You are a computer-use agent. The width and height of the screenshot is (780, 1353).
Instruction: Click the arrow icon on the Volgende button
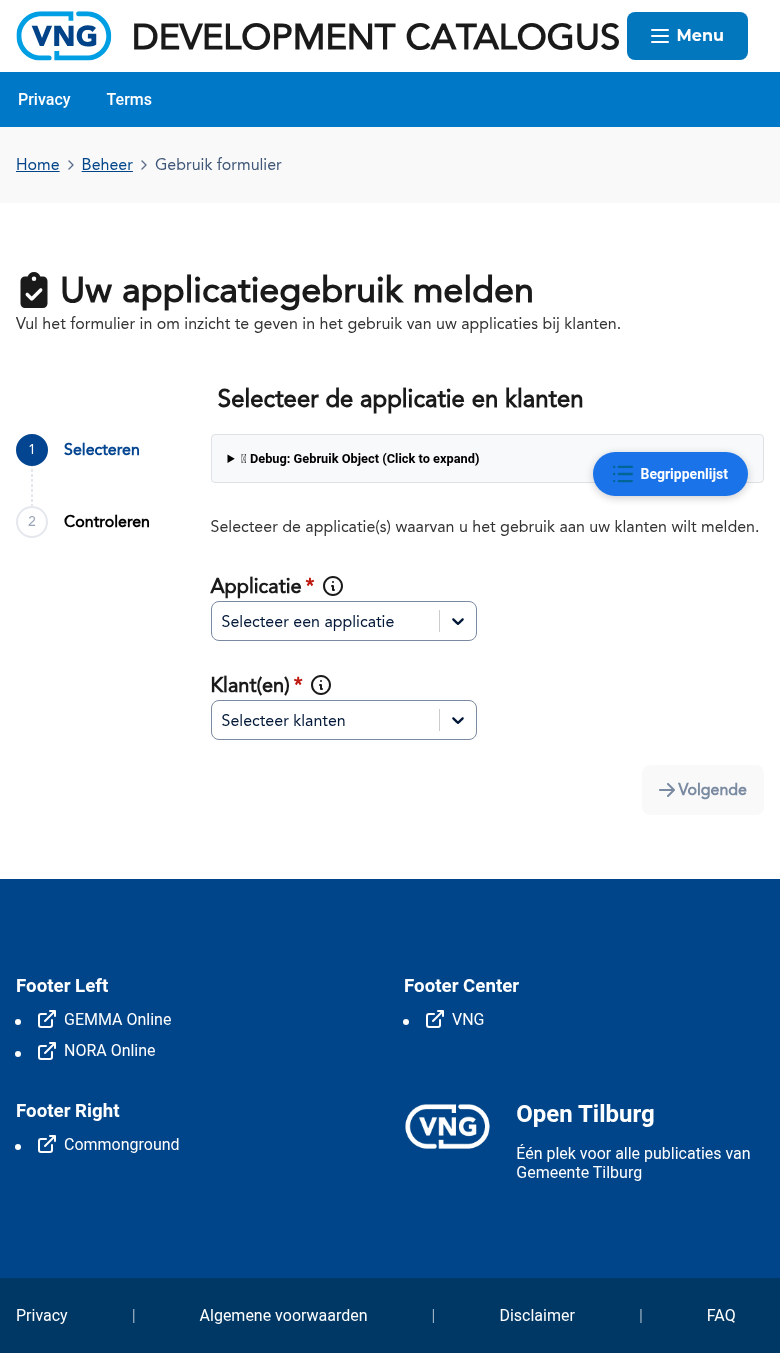pos(667,789)
